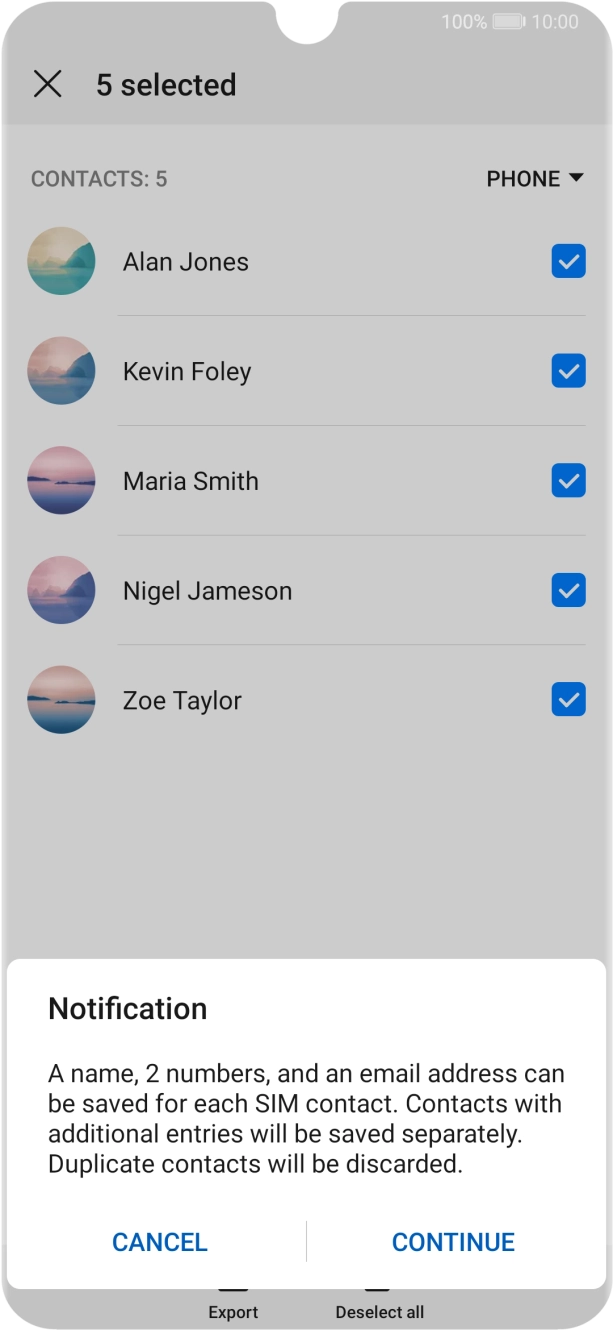Image resolution: width=613 pixels, height=1330 pixels.
Task: Cancel the SIM export notification
Action: pyautogui.click(x=160, y=1242)
